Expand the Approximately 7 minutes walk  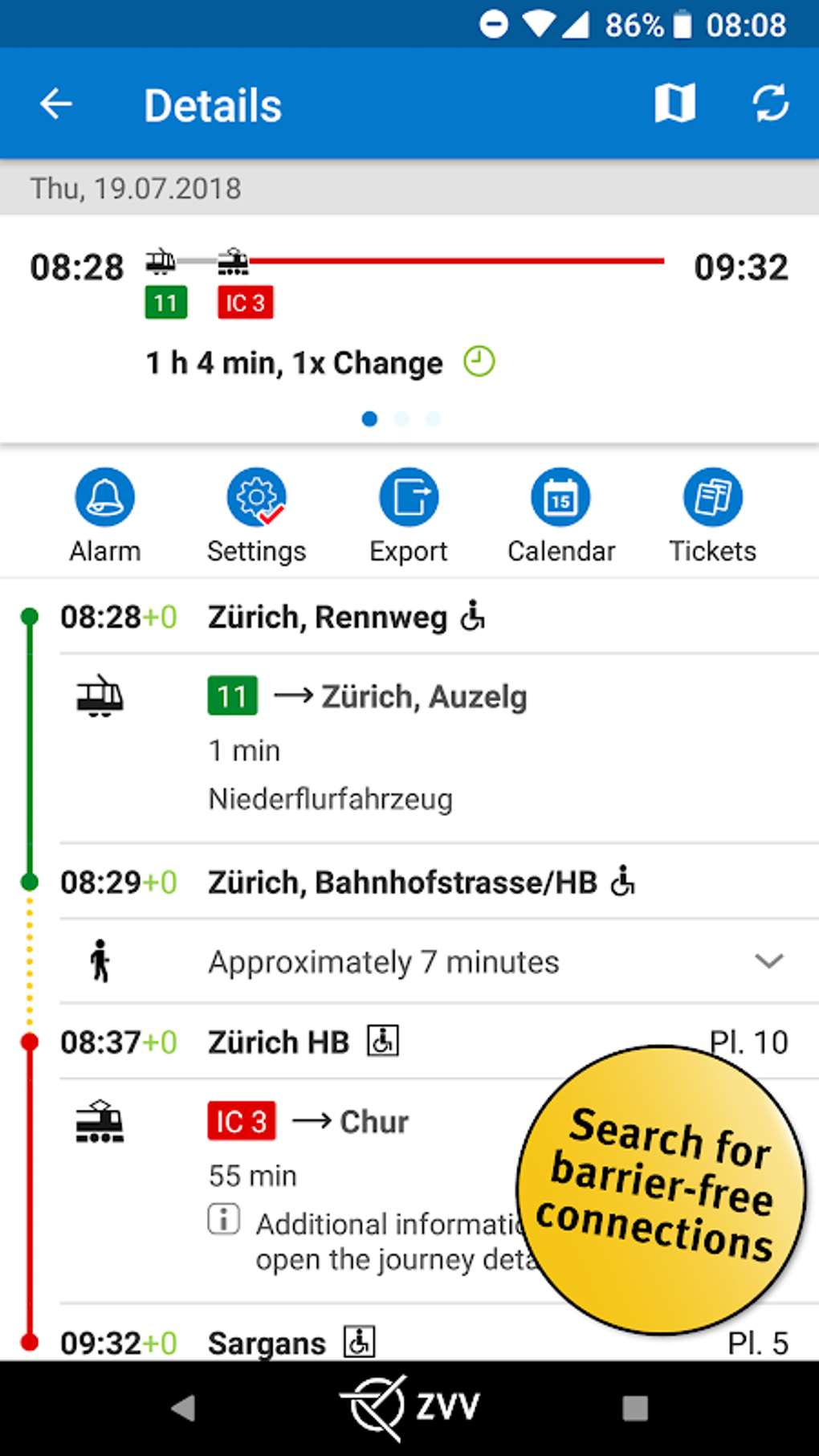(x=768, y=961)
